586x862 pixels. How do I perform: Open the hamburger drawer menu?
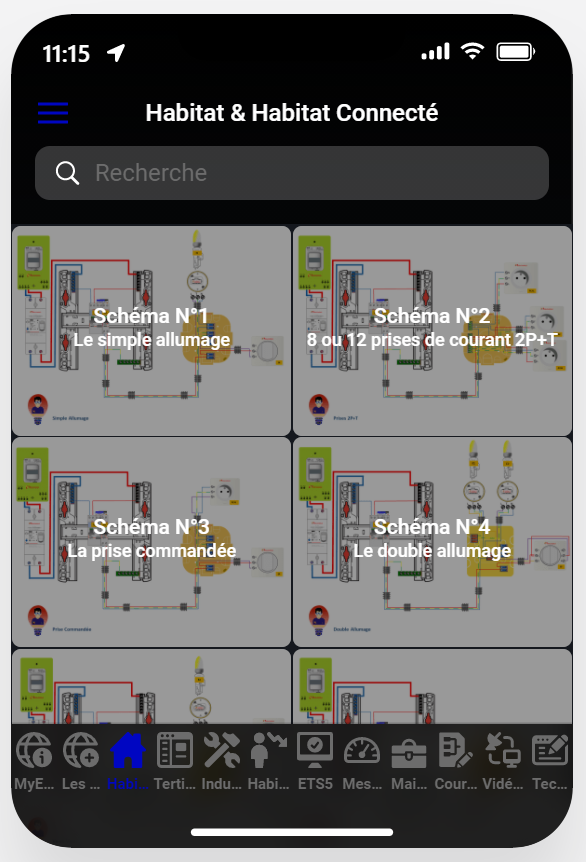(53, 113)
